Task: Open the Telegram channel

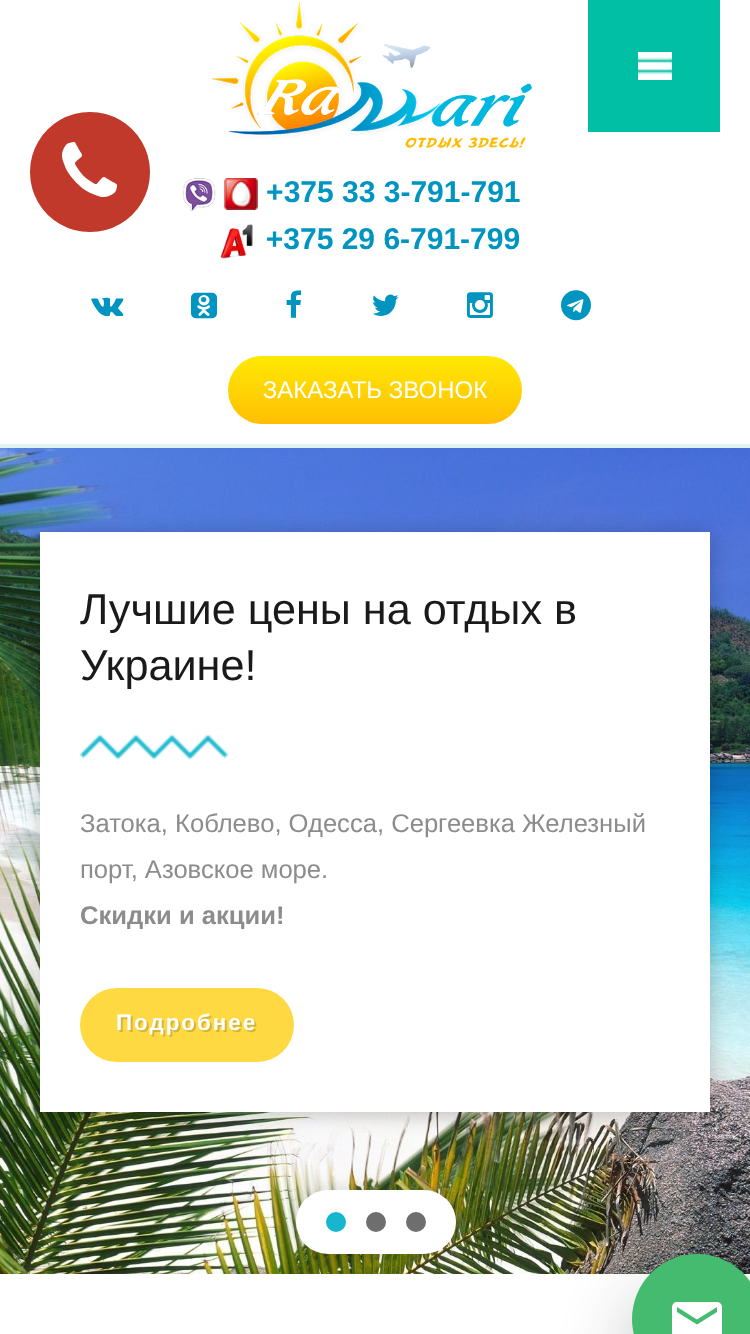Action: click(576, 305)
